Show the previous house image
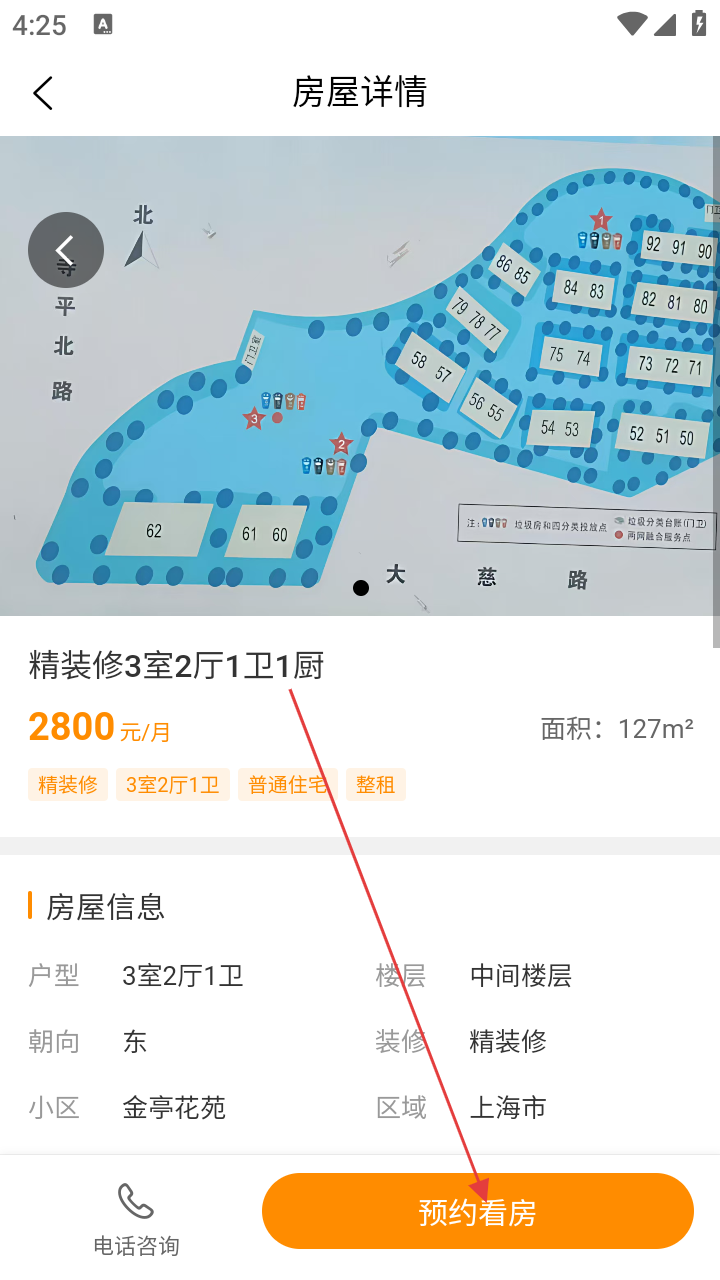The height and width of the screenshot is (1280, 720). point(66,250)
